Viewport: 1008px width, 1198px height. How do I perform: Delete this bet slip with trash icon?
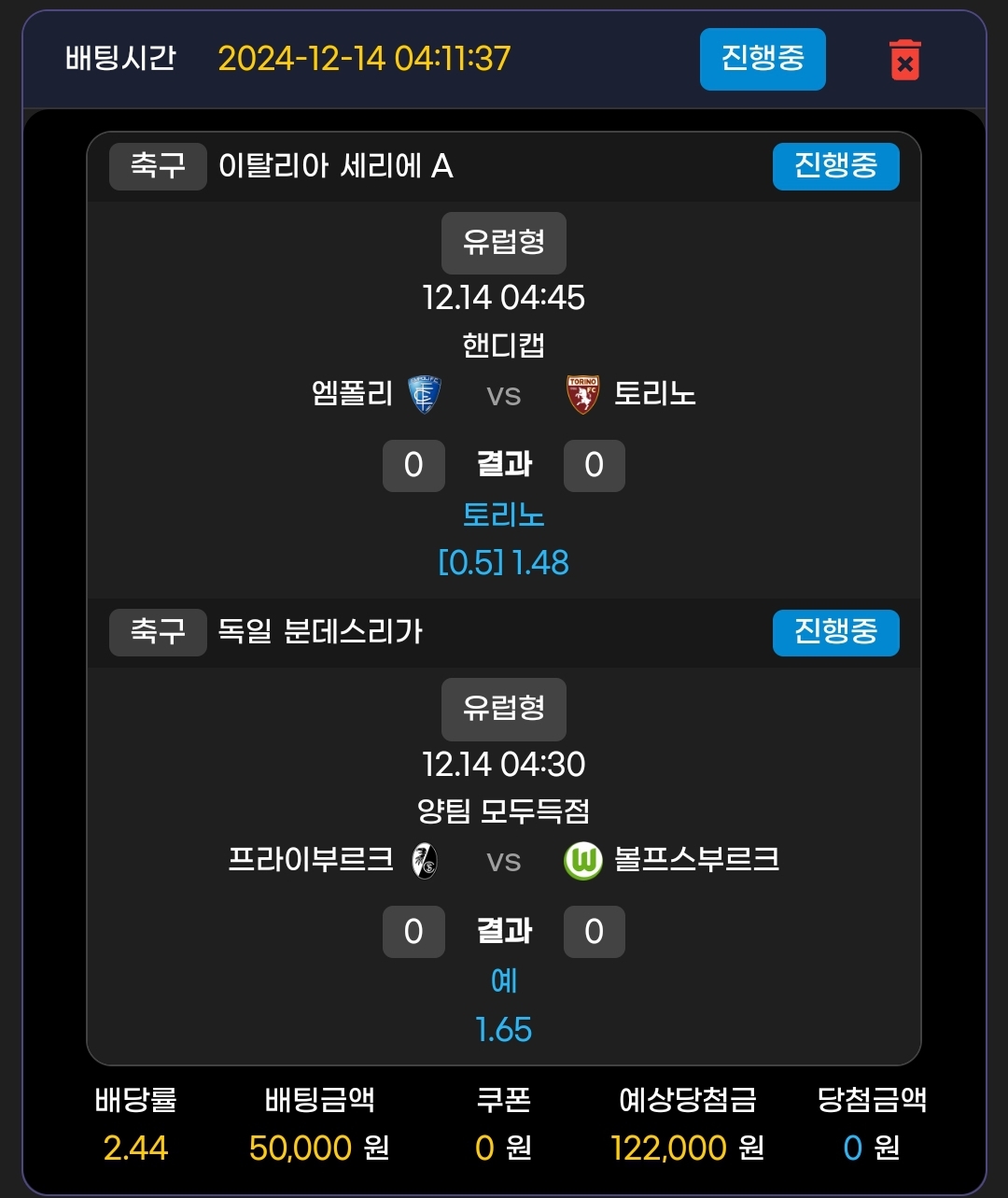904,60
